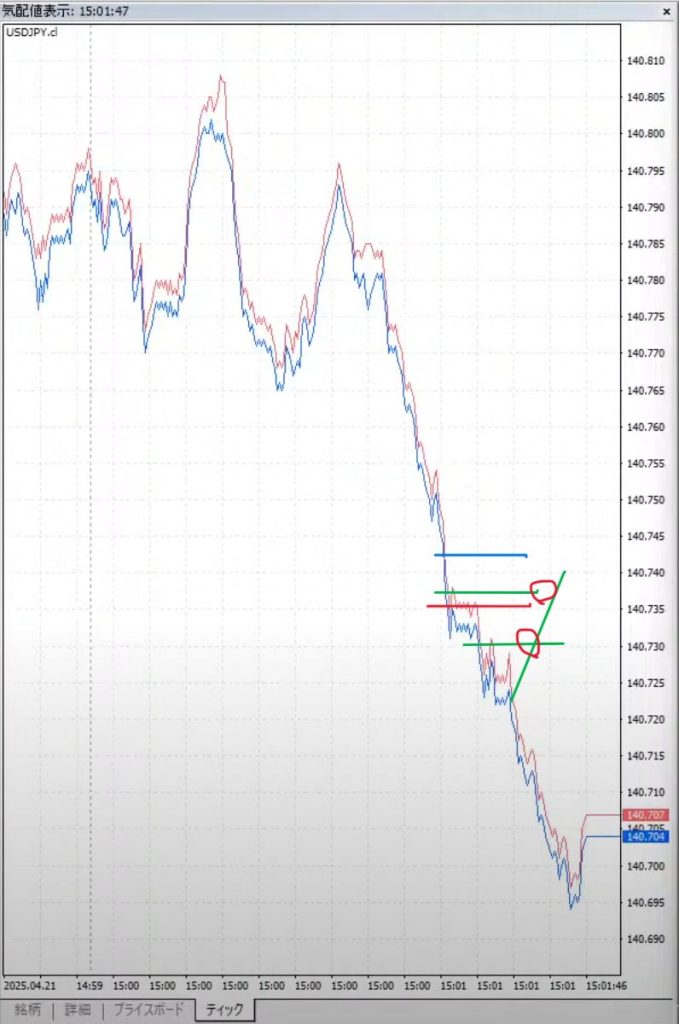The height and width of the screenshot is (1024, 679).
Task: Switch to the 詳細 tab
Action: coord(77,1009)
